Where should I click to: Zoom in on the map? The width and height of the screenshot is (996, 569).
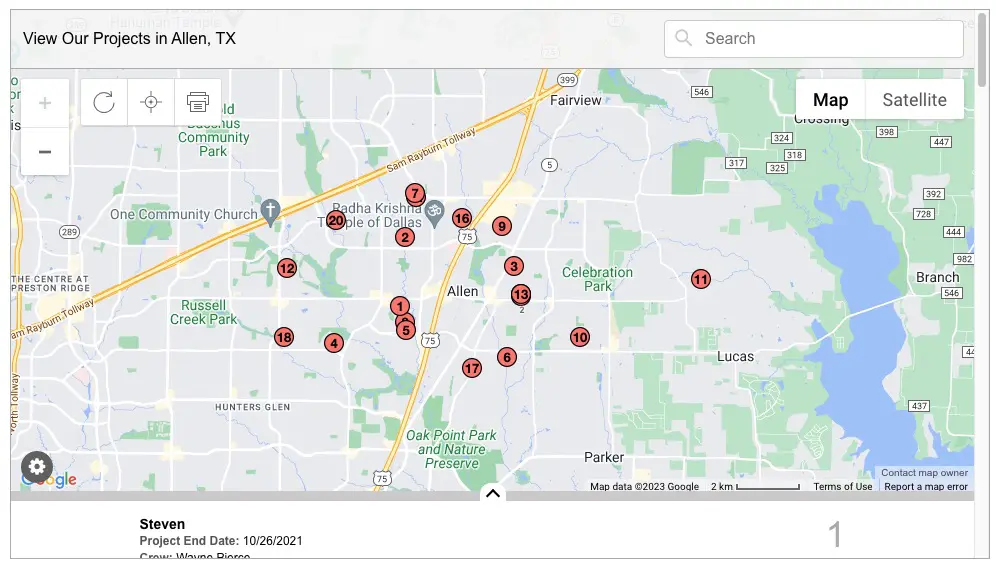45,103
